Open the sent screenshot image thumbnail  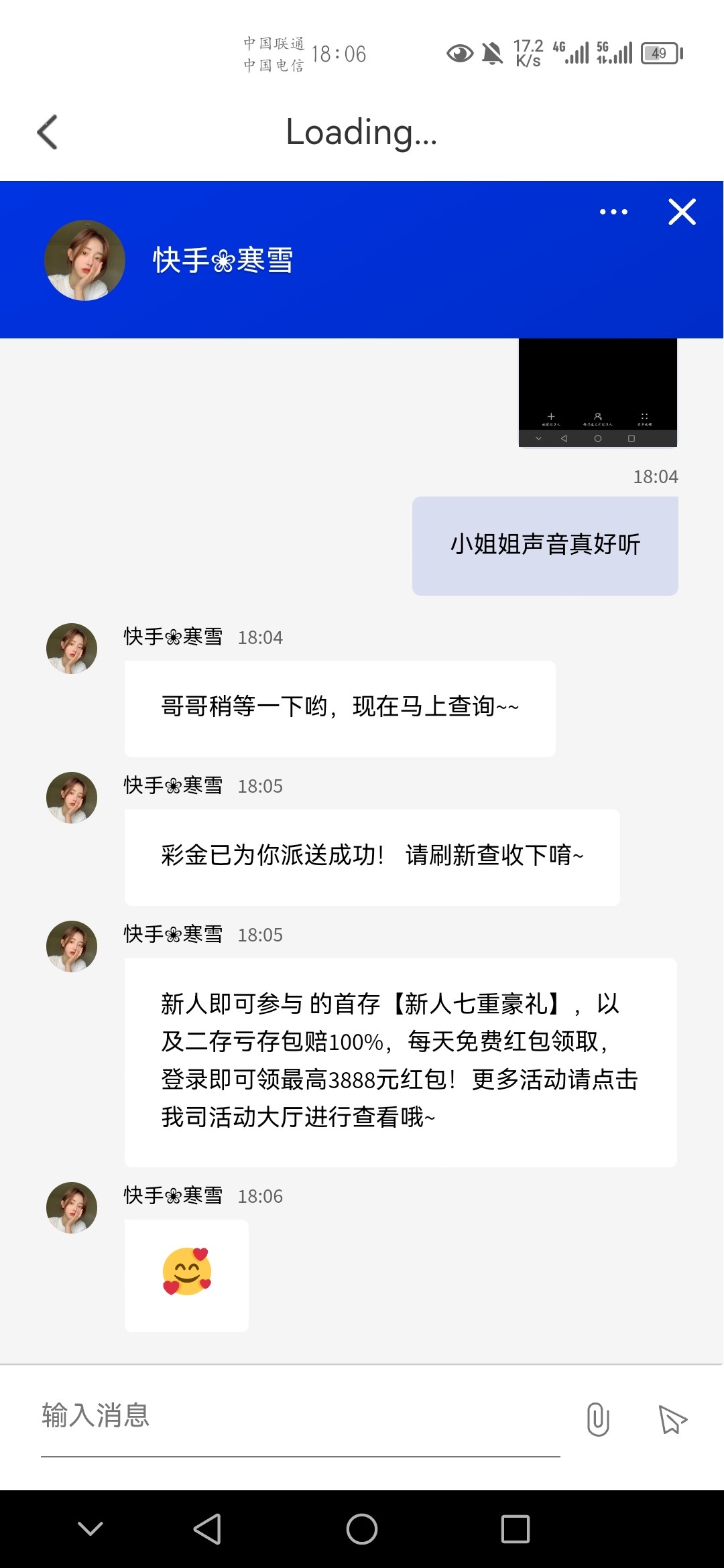tap(597, 393)
